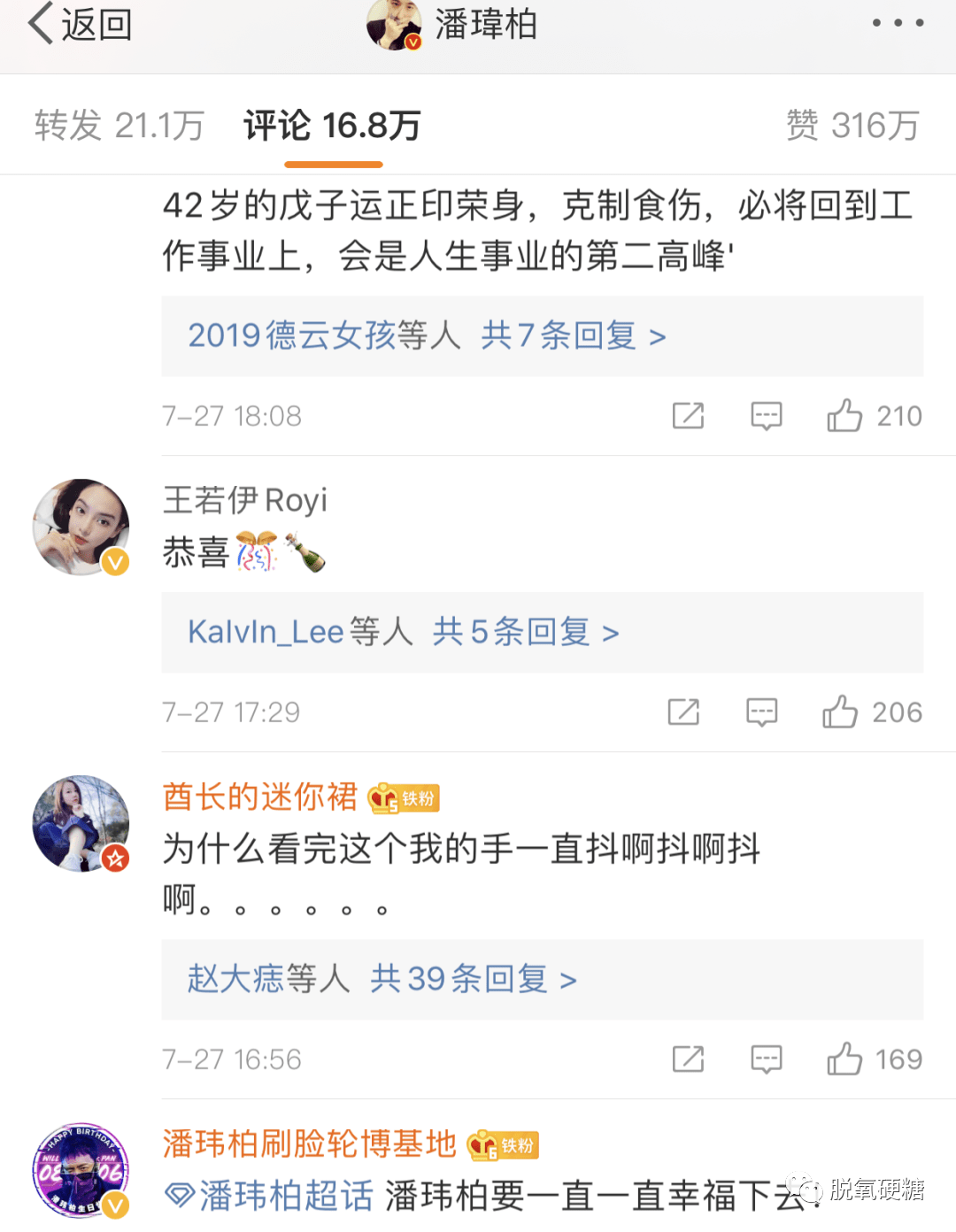Like 酋长的迷你裙's comment
956x1232 pixels.
pos(844,1059)
